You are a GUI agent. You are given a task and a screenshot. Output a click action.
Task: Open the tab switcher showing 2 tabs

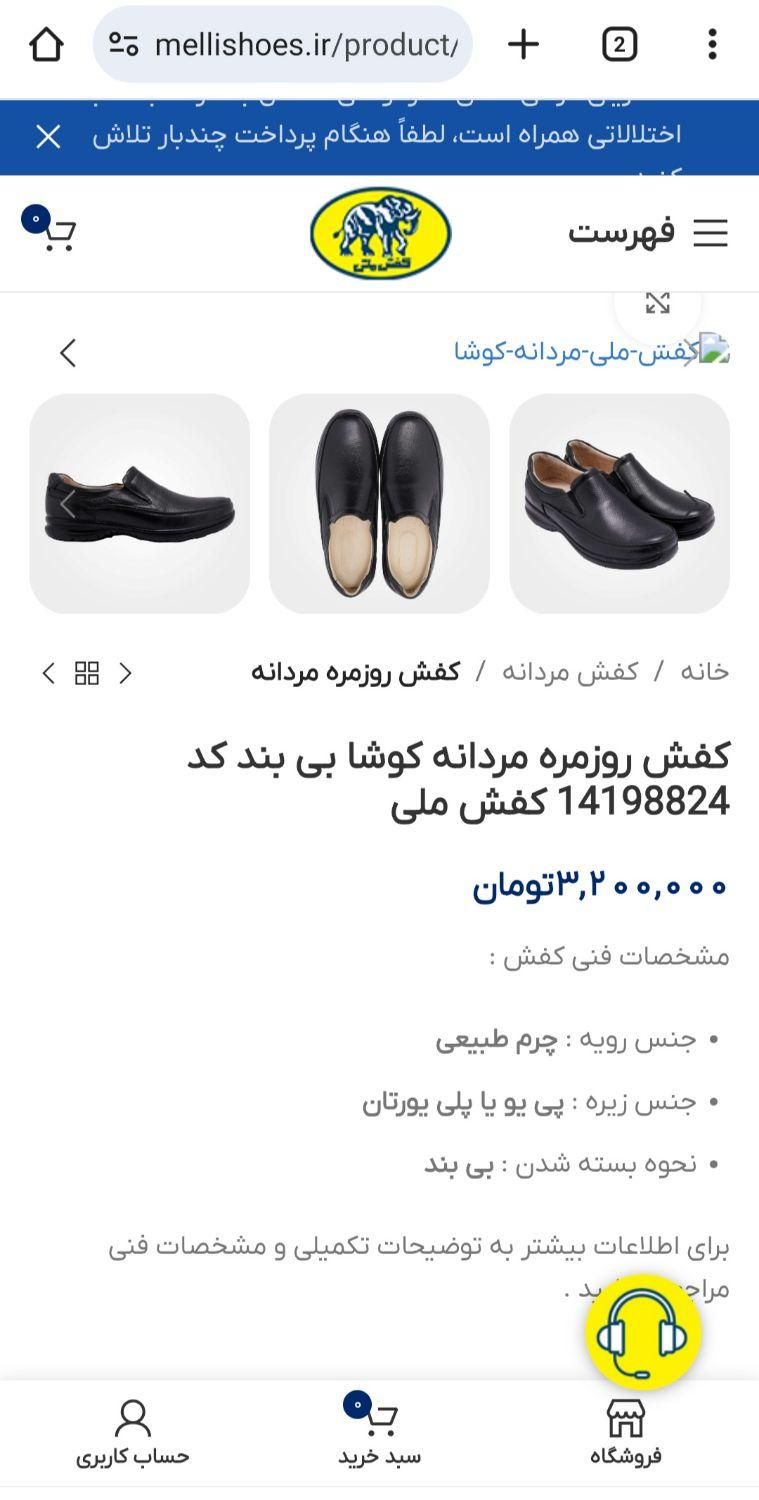[619, 44]
